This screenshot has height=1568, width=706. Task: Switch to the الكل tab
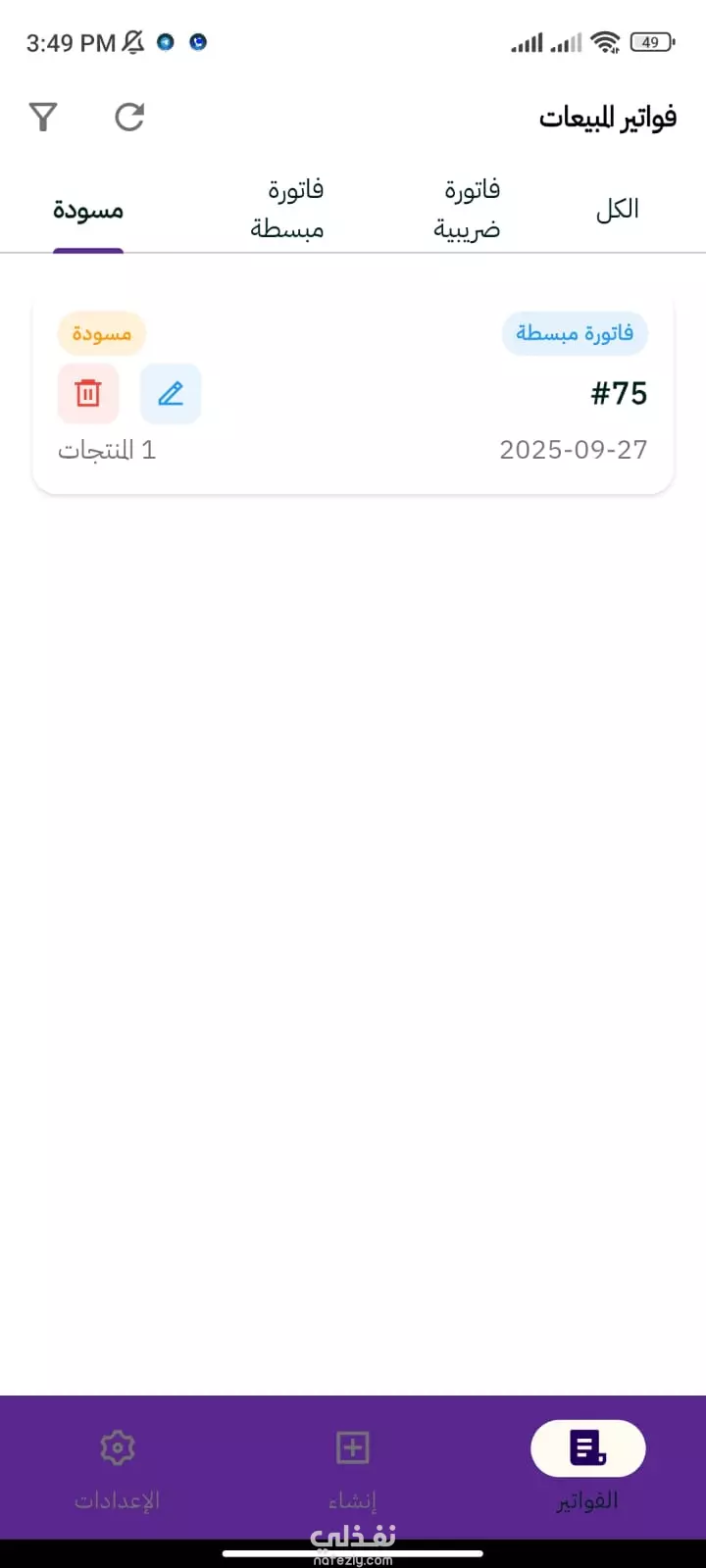[617, 209]
